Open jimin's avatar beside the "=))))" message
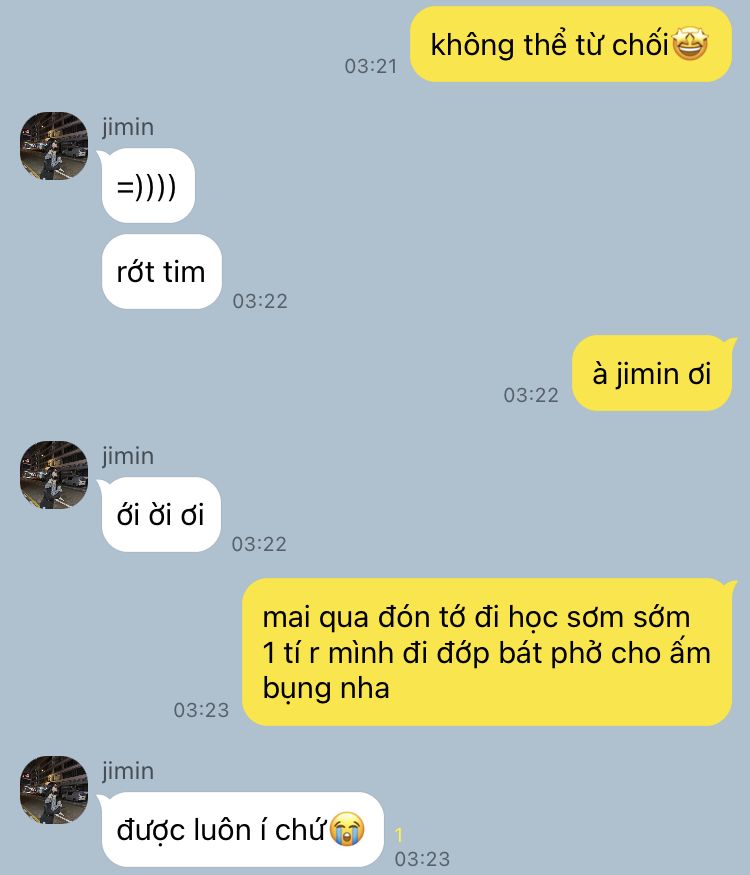This screenshot has height=875, width=750. click(x=54, y=146)
